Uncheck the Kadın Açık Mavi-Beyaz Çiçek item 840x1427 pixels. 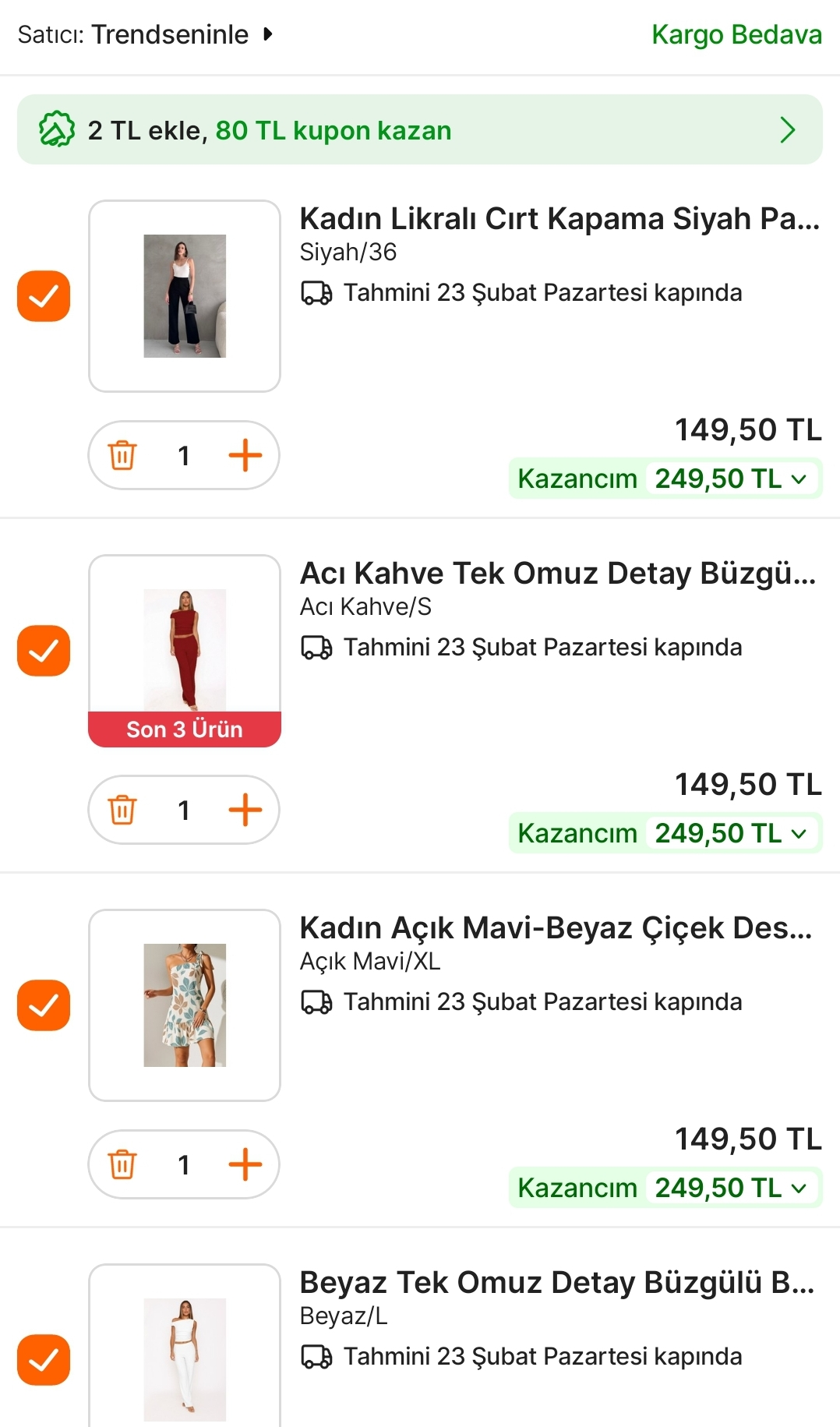tap(44, 1005)
